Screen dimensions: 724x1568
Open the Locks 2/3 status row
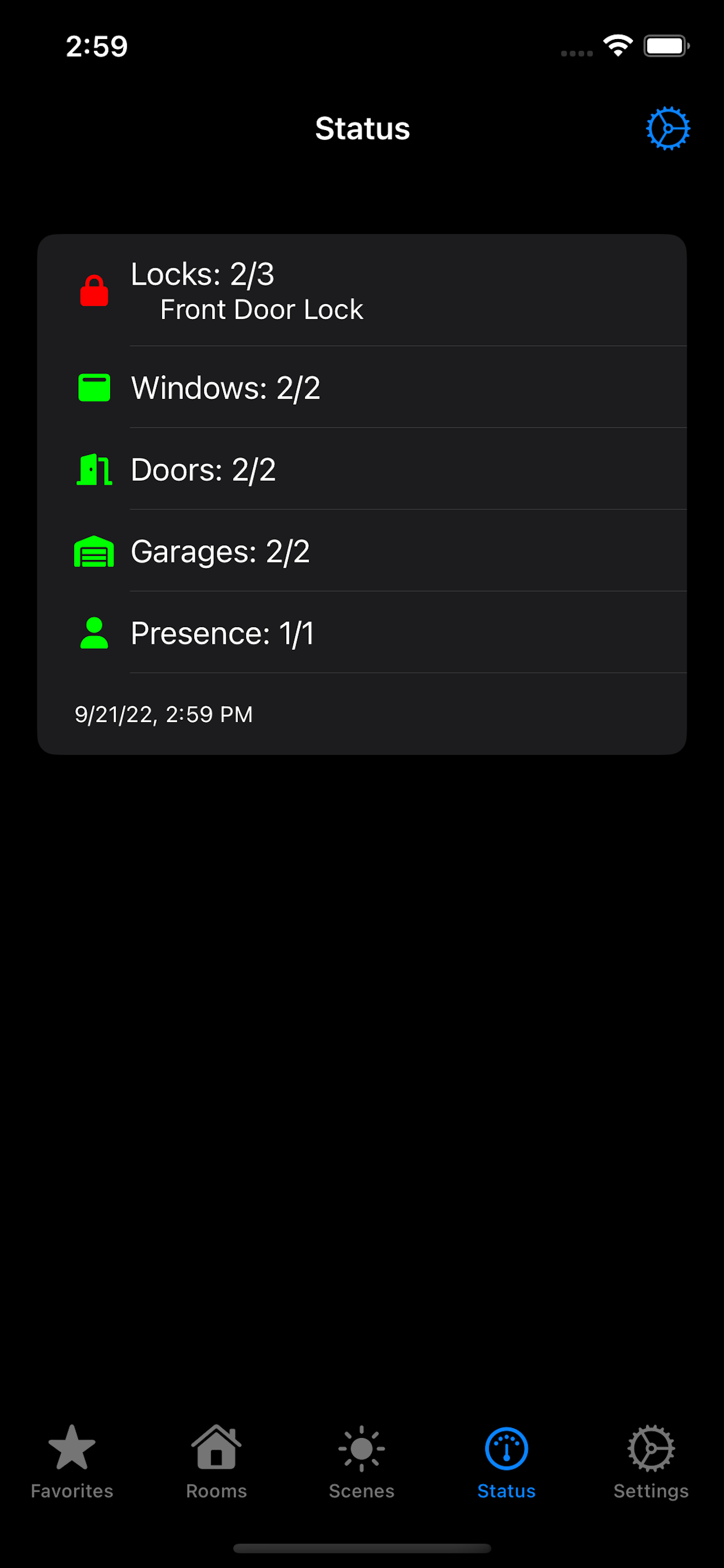362,290
